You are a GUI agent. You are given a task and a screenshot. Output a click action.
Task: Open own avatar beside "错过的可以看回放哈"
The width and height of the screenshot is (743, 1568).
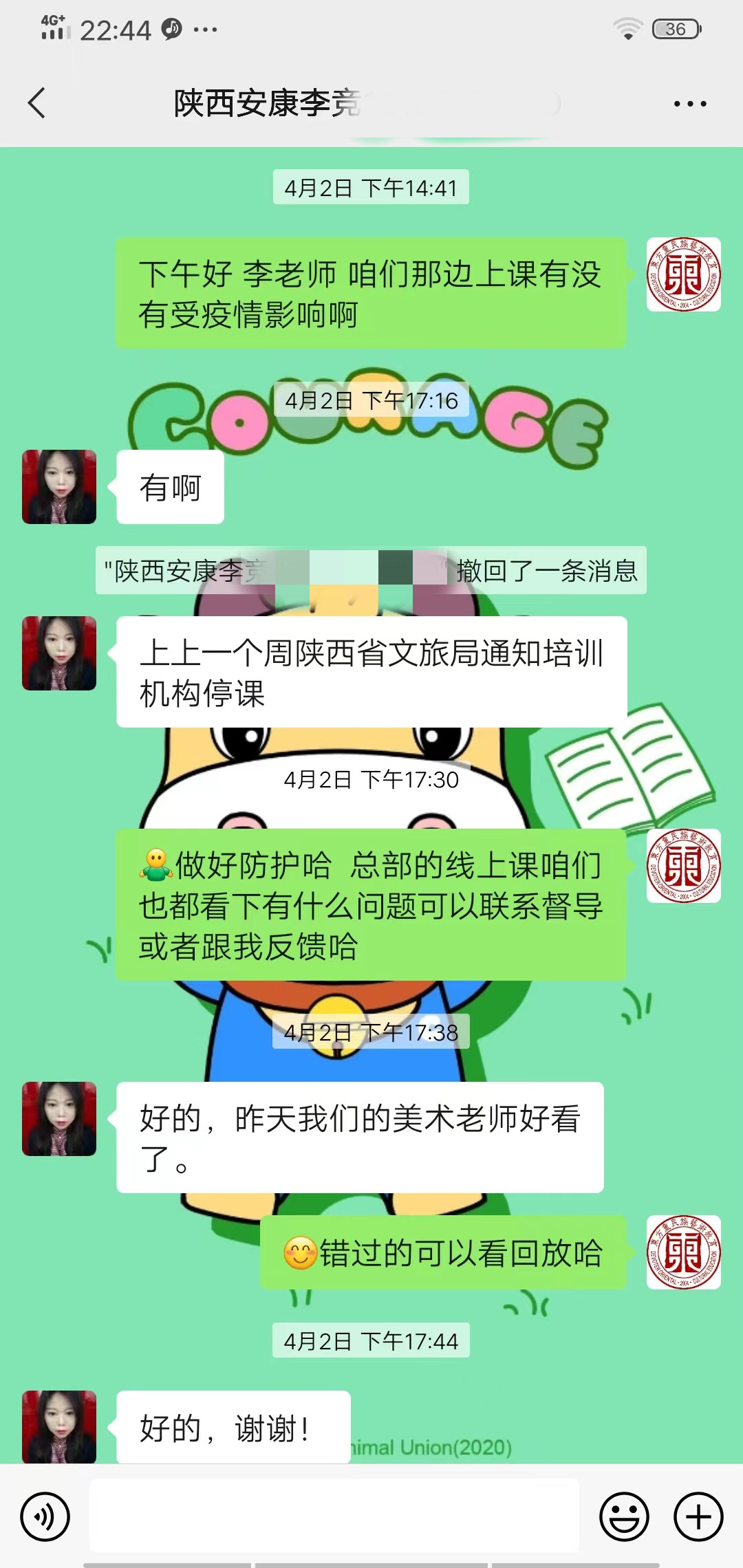(x=683, y=1252)
